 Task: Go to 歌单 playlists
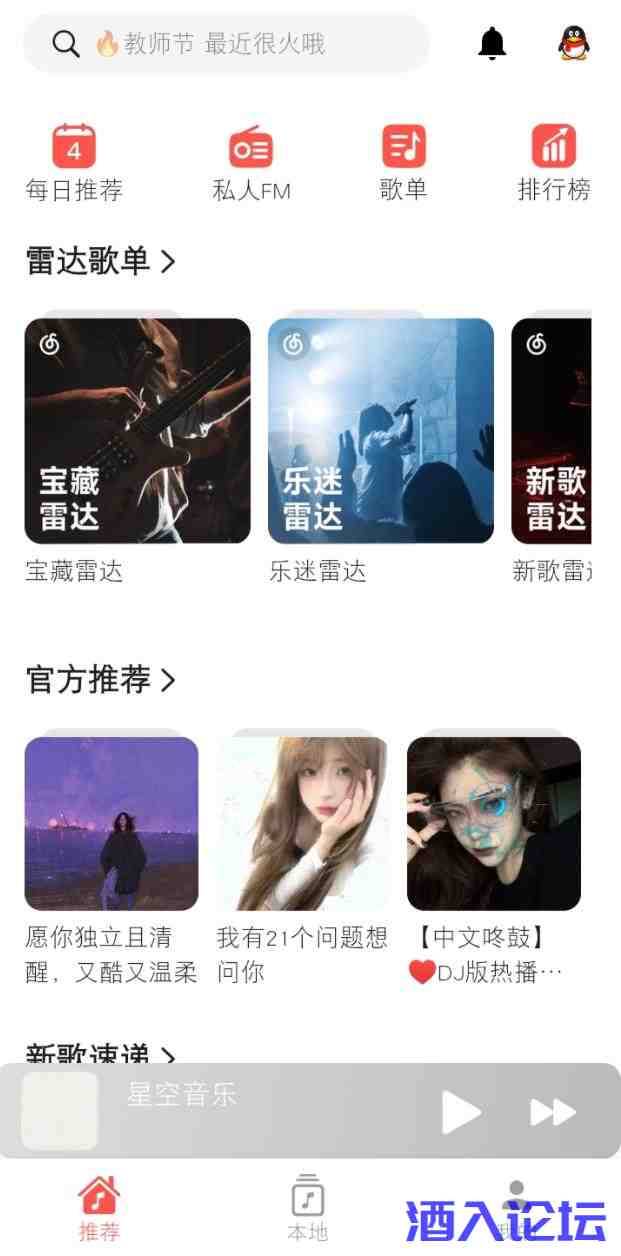point(404,162)
